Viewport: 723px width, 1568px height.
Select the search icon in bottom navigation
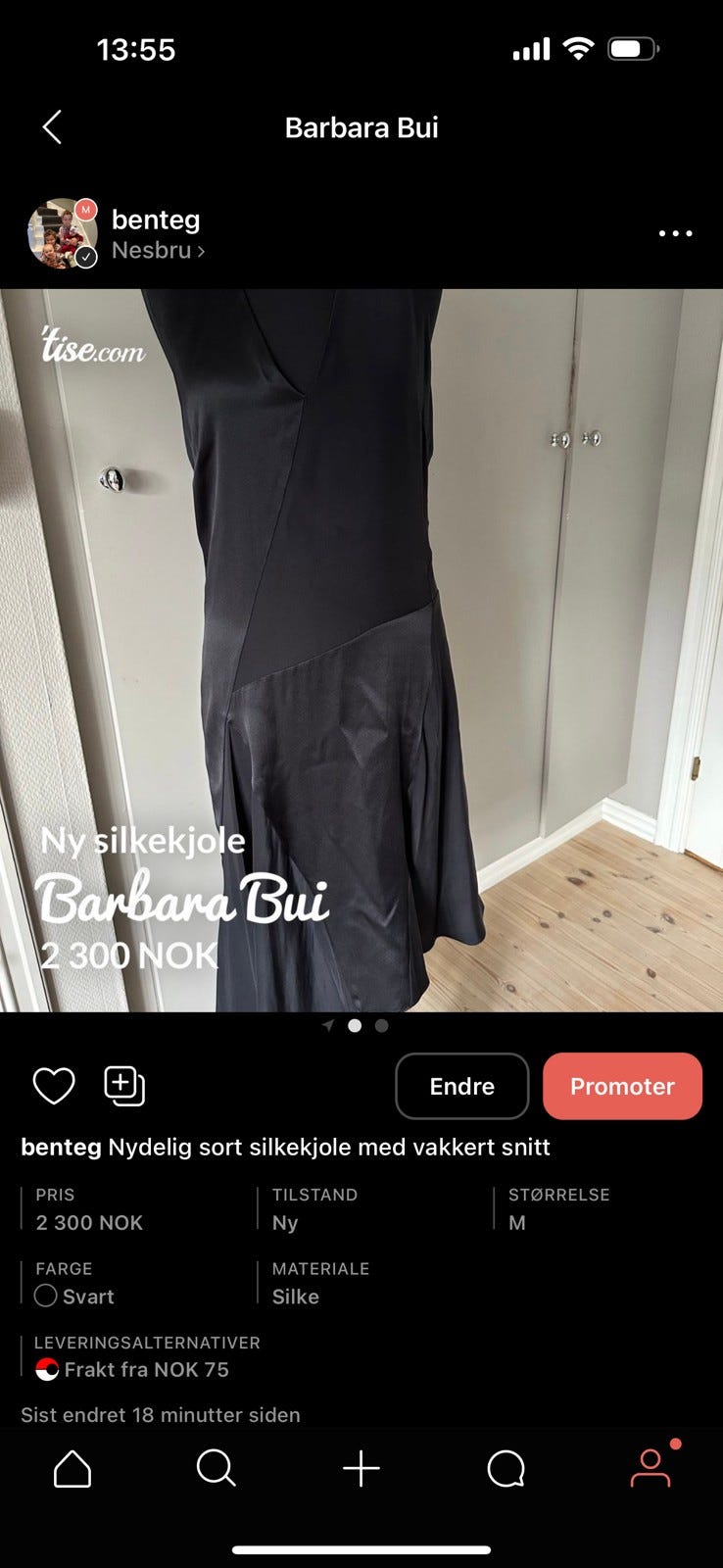pyautogui.click(x=217, y=1469)
